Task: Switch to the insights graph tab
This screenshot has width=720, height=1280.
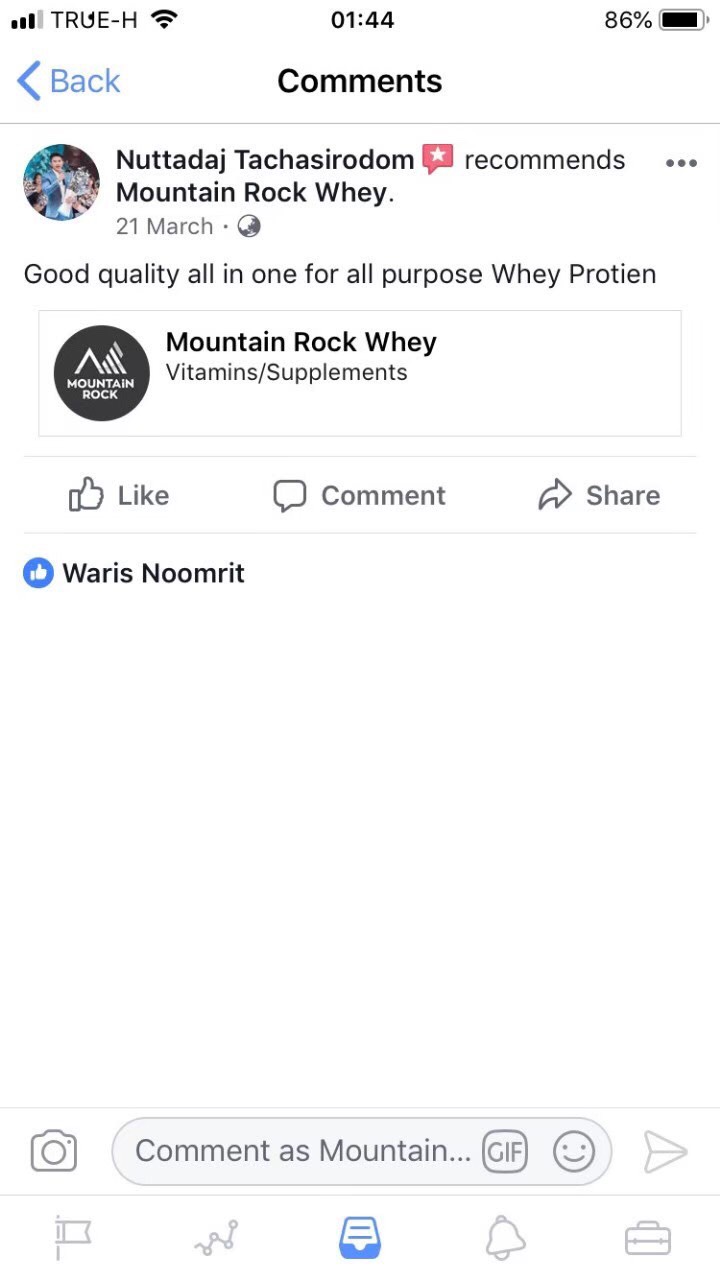Action: [x=216, y=1239]
